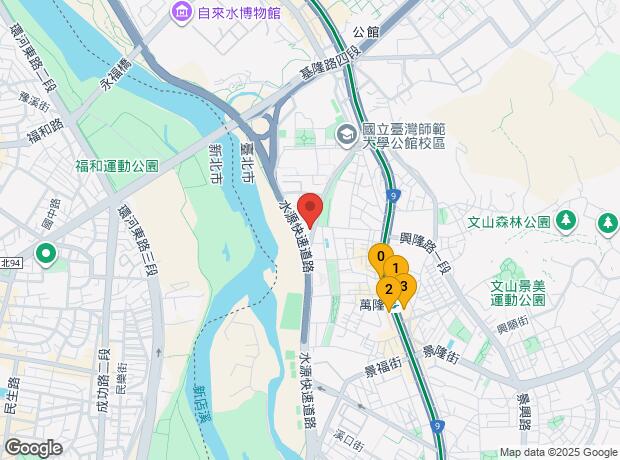Image resolution: width=620 pixels, height=460 pixels.
Task: Open the 國立臺灣師範大學公館校區 school icon
Action: pyautogui.click(x=347, y=136)
